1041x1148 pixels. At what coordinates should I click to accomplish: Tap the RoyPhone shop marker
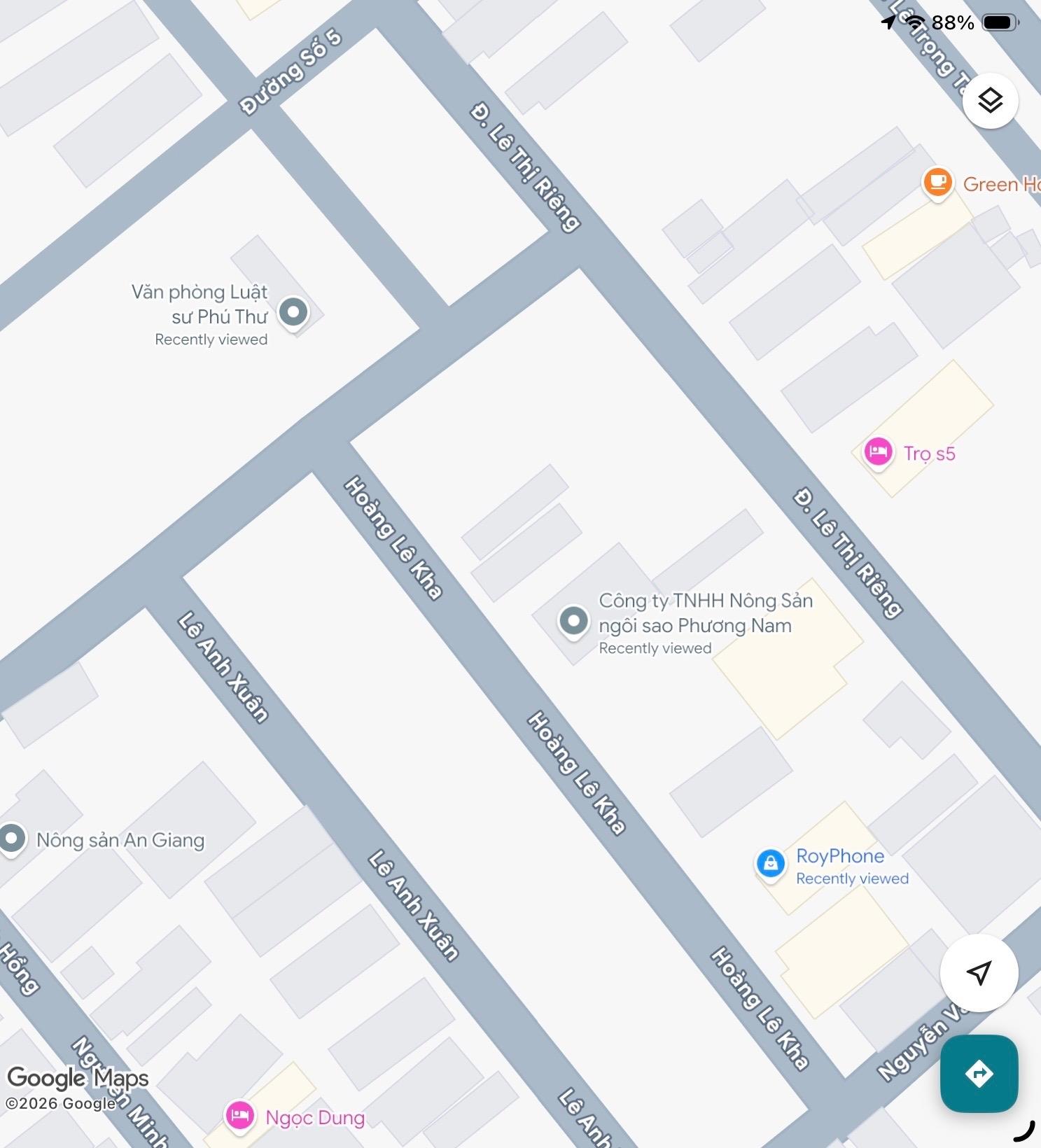tap(770, 863)
